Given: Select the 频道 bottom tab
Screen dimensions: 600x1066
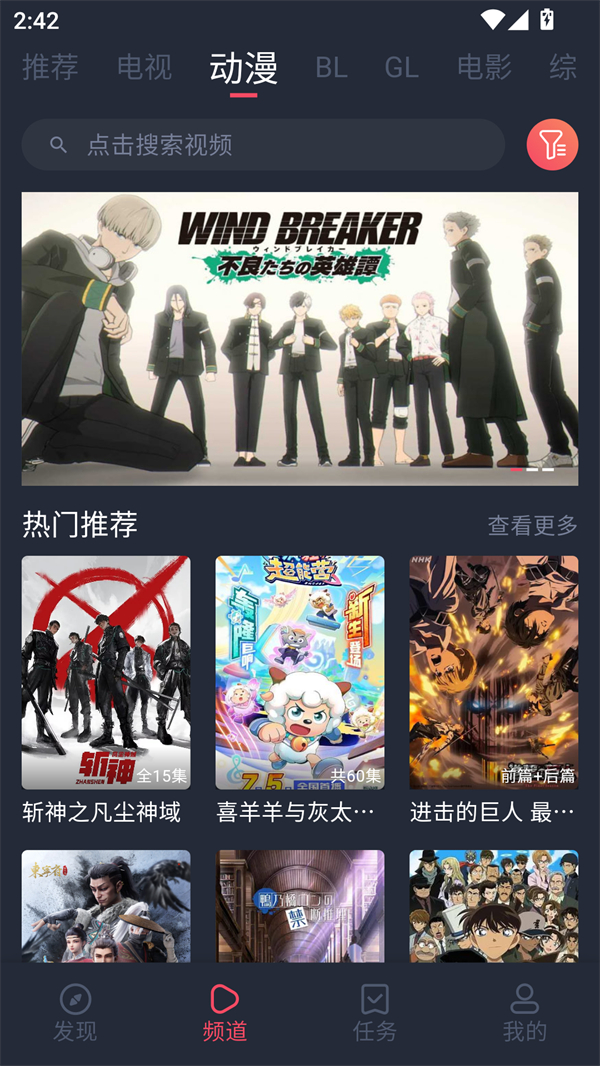Looking at the screenshot, I should tap(225, 1012).
